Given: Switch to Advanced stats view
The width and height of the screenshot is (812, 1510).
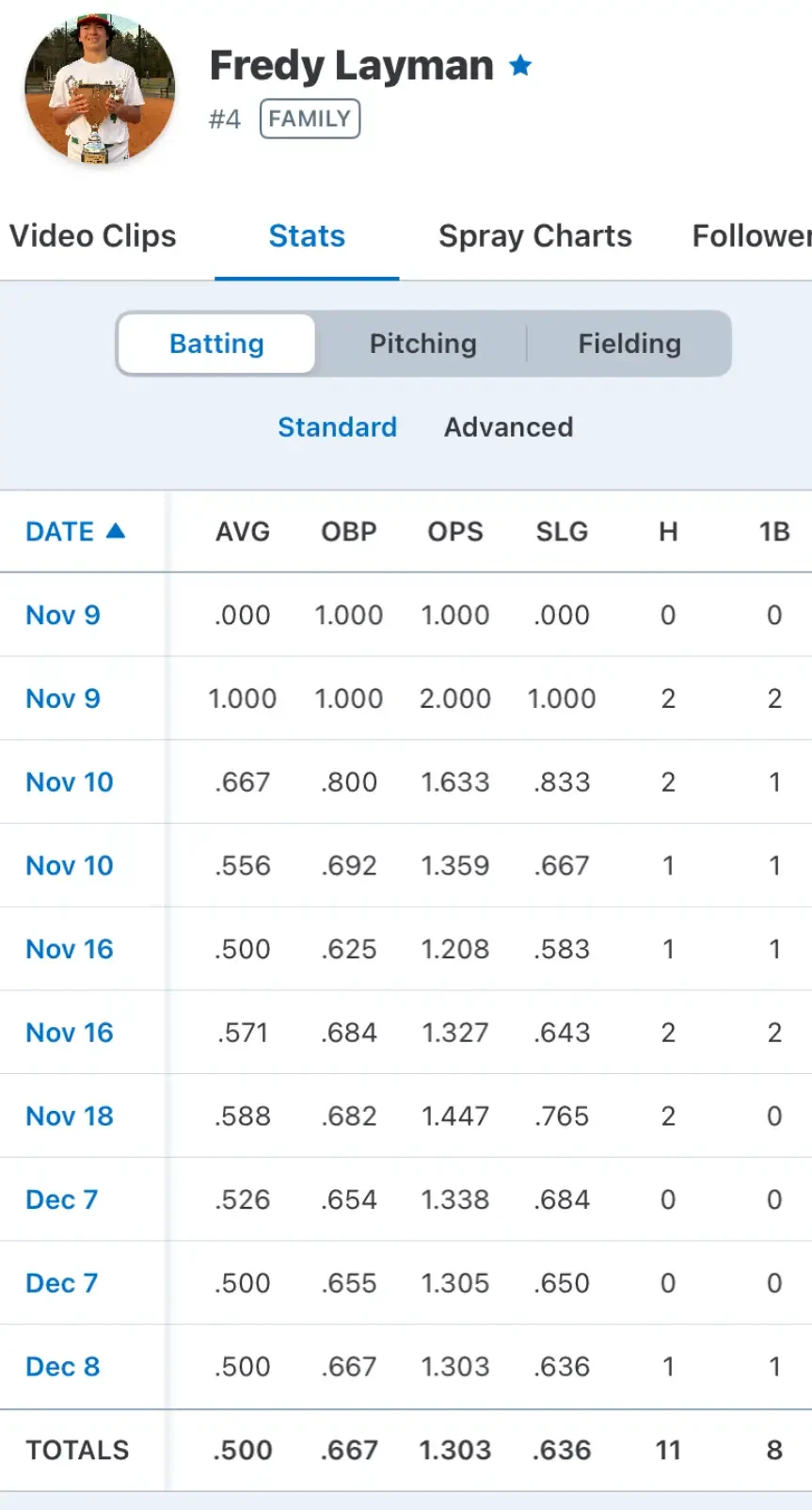Looking at the screenshot, I should (508, 427).
